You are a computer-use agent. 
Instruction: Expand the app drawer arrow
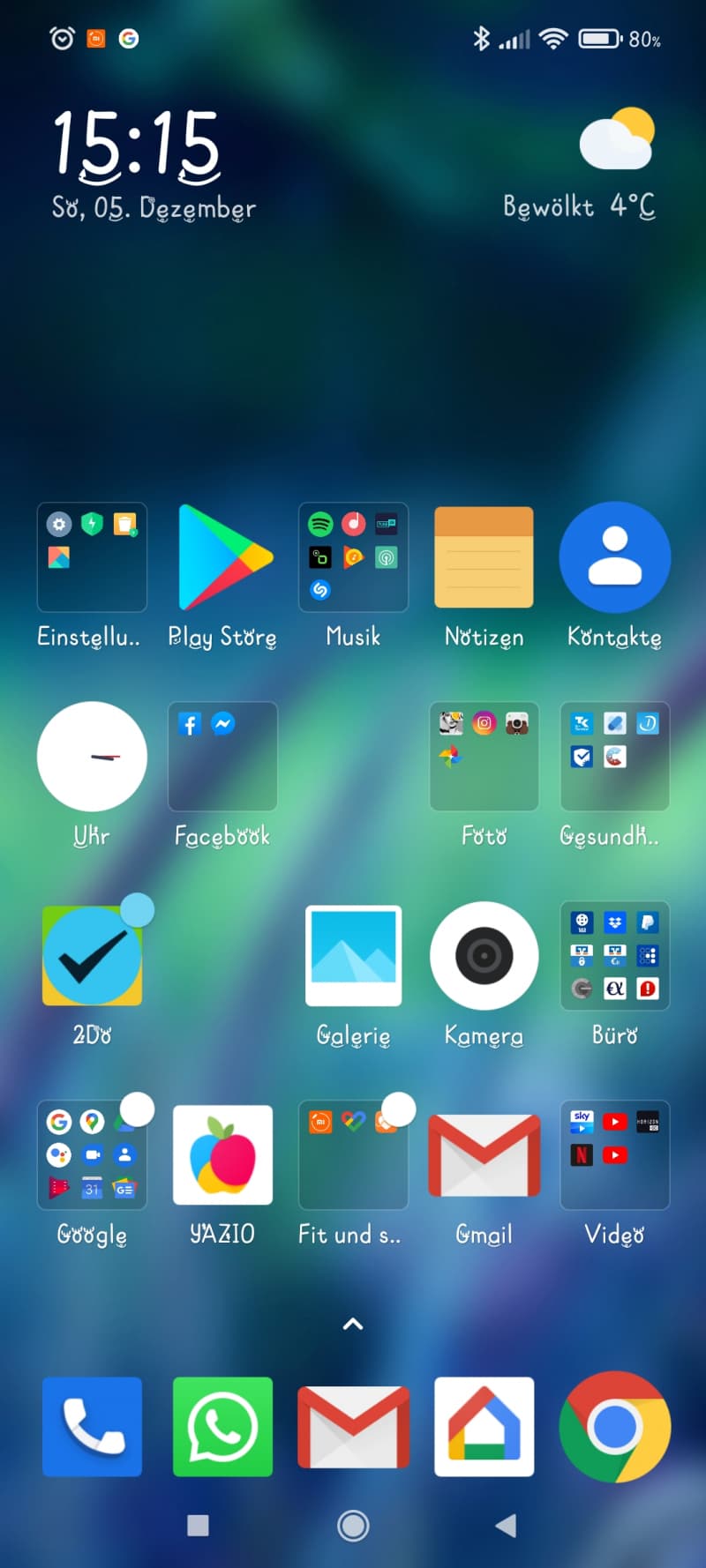coord(353,1324)
